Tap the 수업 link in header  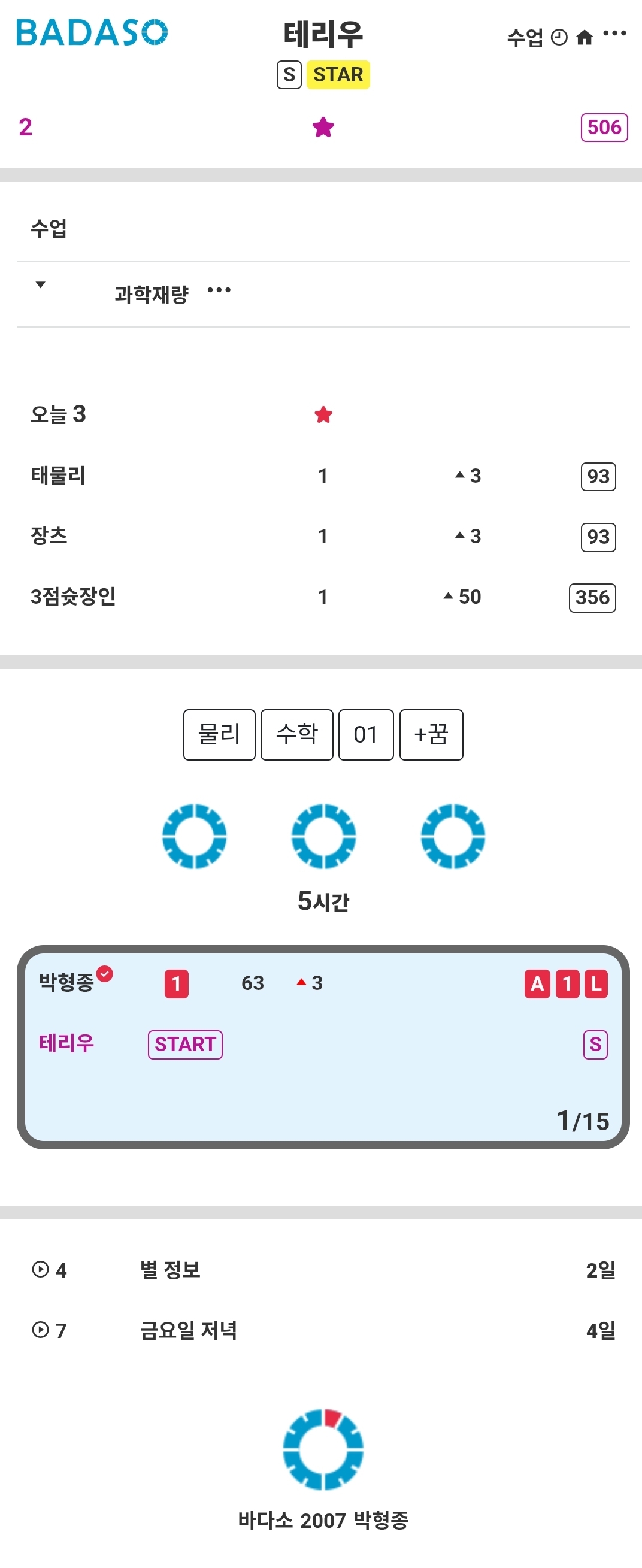click(x=525, y=38)
